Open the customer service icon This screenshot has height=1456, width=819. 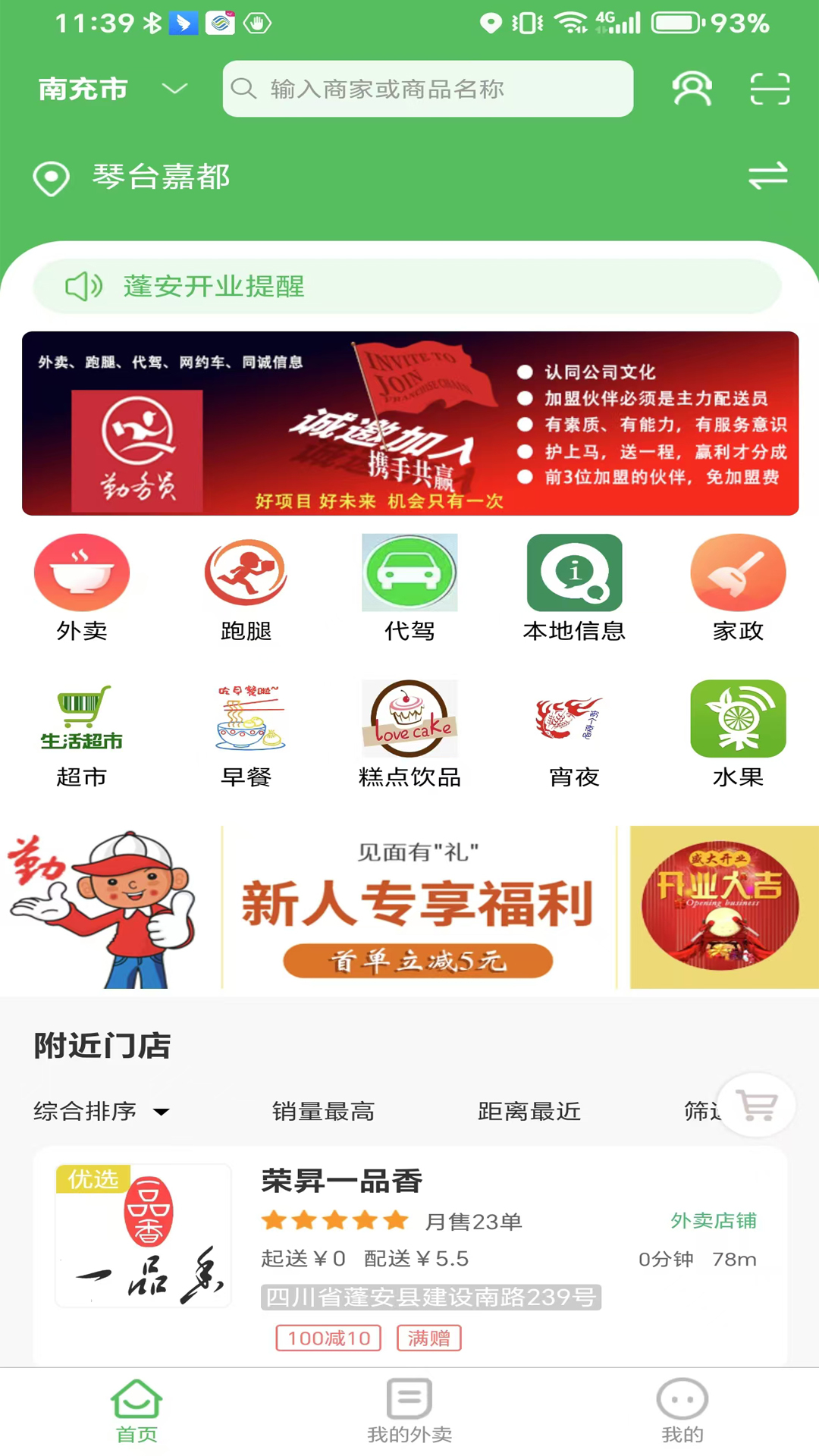click(x=692, y=89)
